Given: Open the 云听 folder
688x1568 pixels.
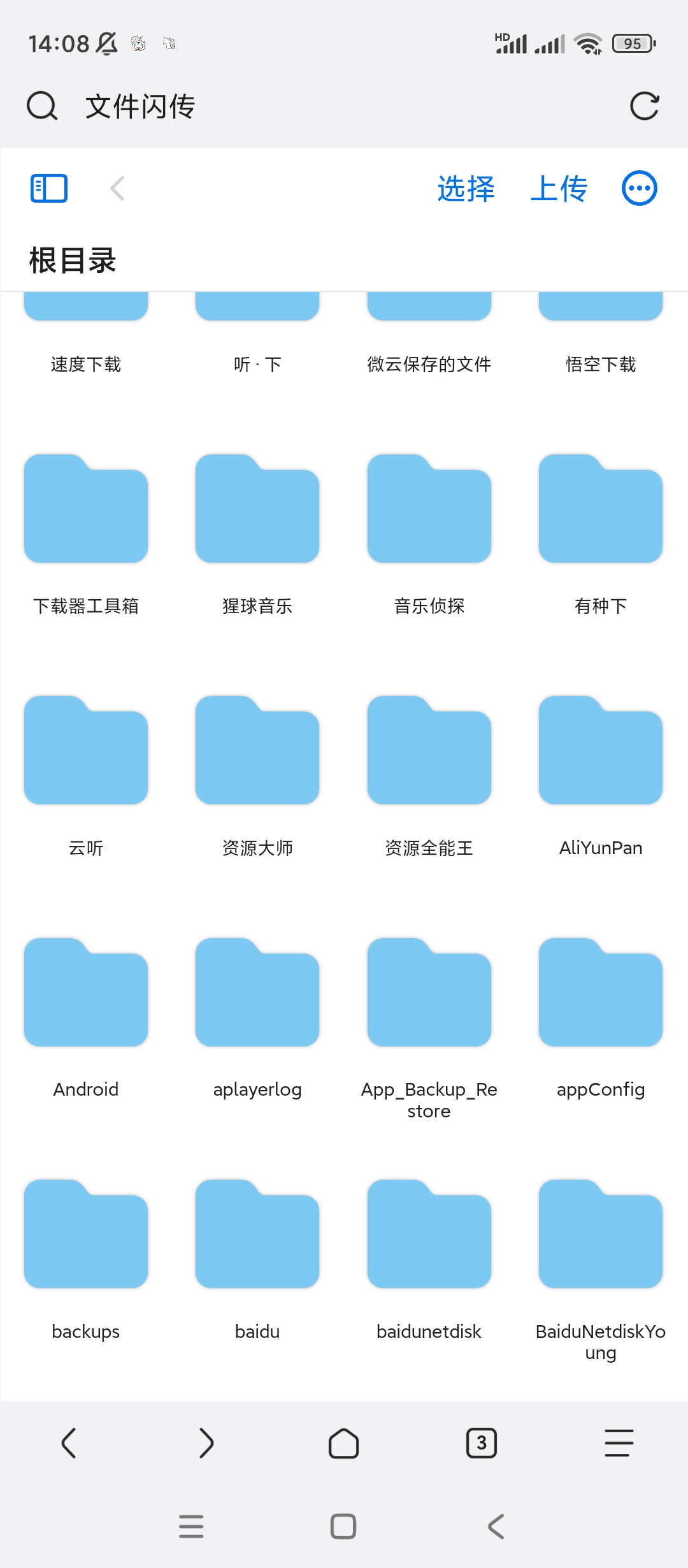Looking at the screenshot, I should click(86, 751).
